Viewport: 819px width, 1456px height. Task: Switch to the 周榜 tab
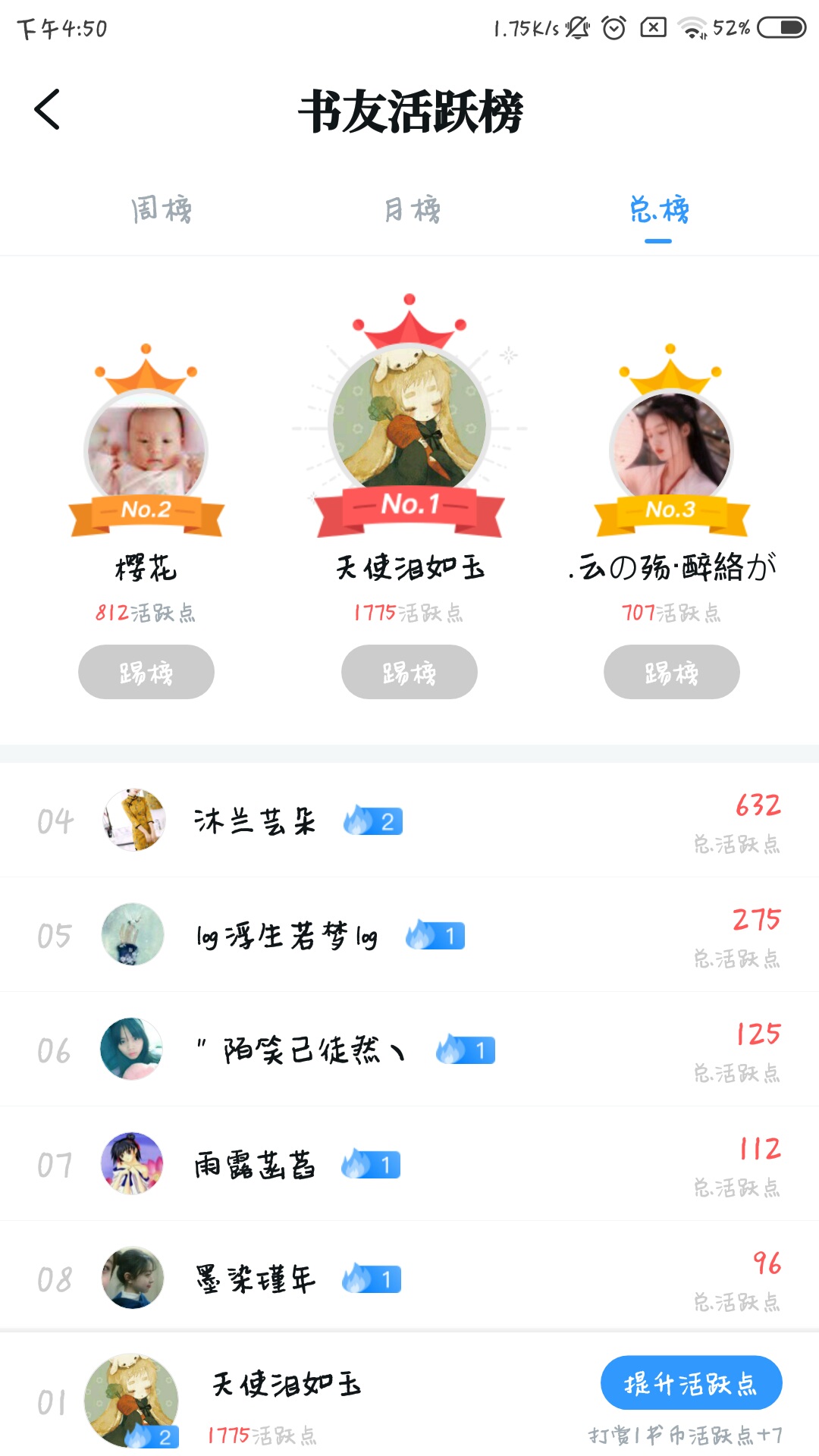coord(161,209)
